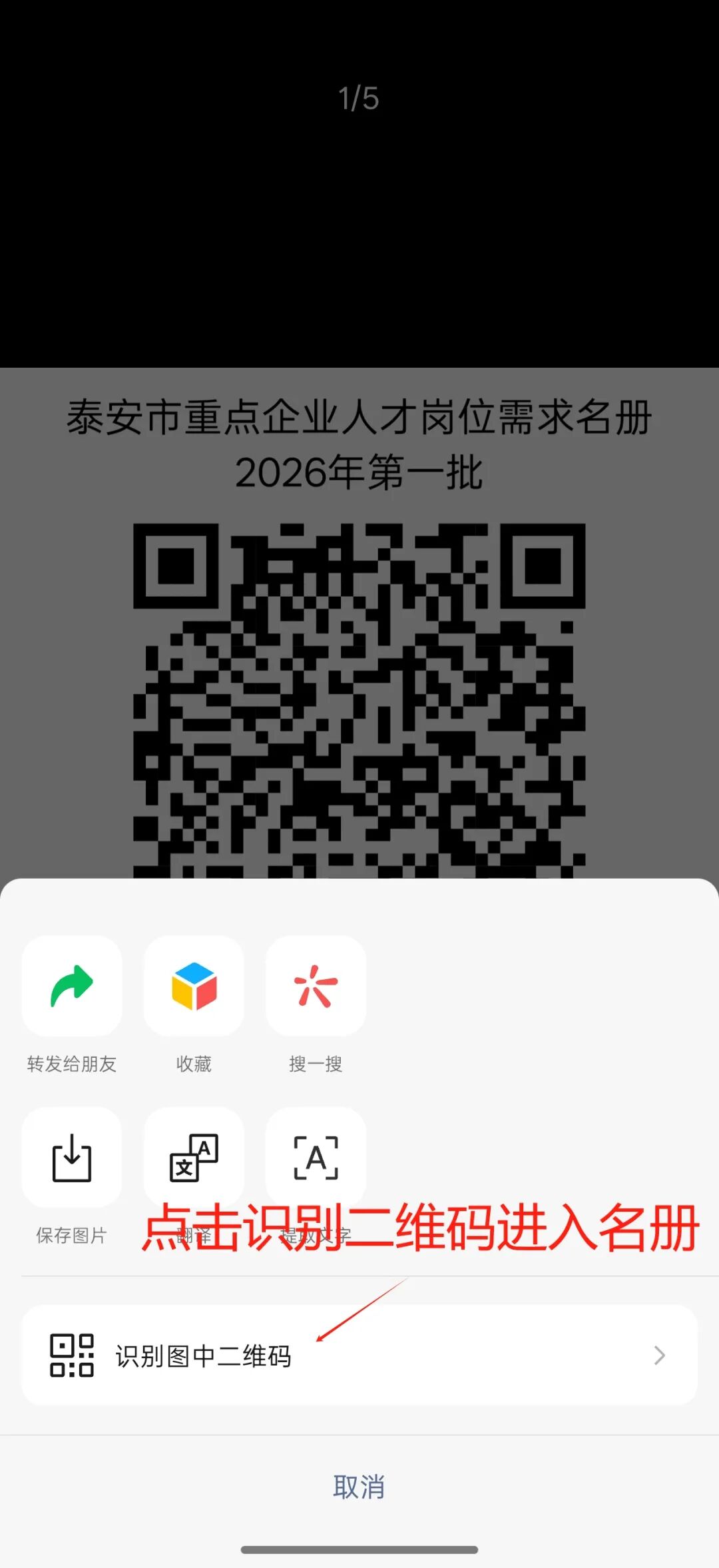Dismiss the action sheet with 取消
Image resolution: width=719 pixels, height=1568 pixels.
click(359, 1487)
